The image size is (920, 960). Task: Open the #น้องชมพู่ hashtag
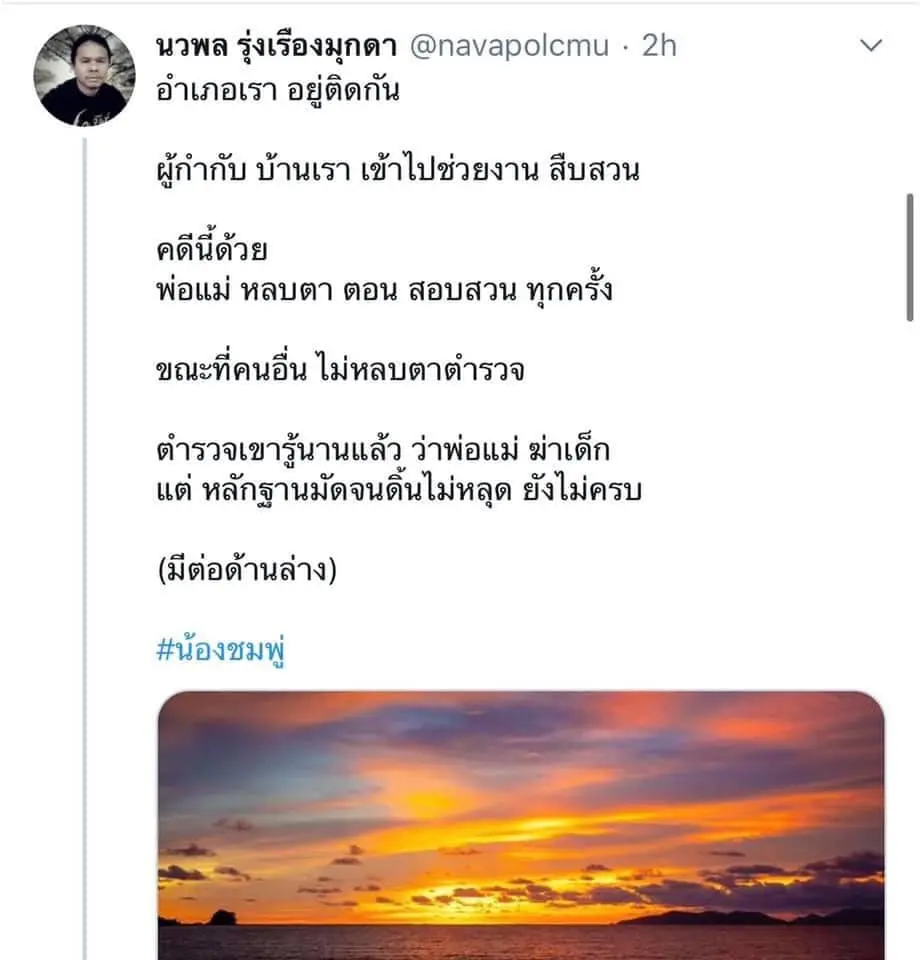(x=222, y=651)
